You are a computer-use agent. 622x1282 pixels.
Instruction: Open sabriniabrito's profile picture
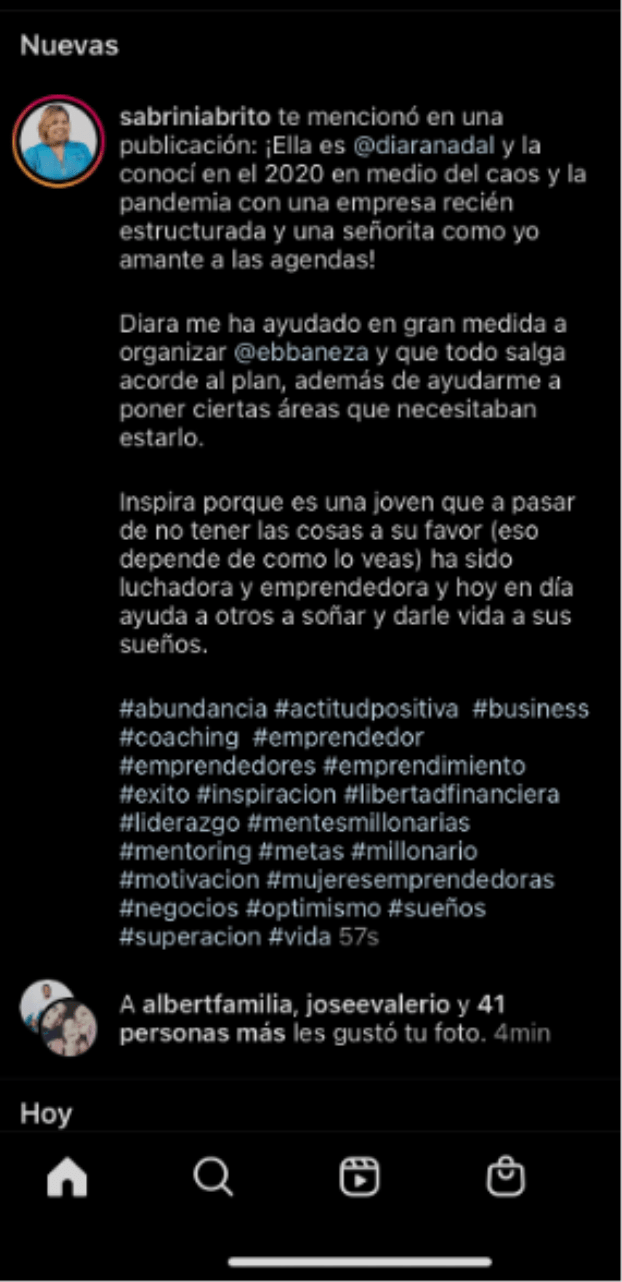click(58, 141)
